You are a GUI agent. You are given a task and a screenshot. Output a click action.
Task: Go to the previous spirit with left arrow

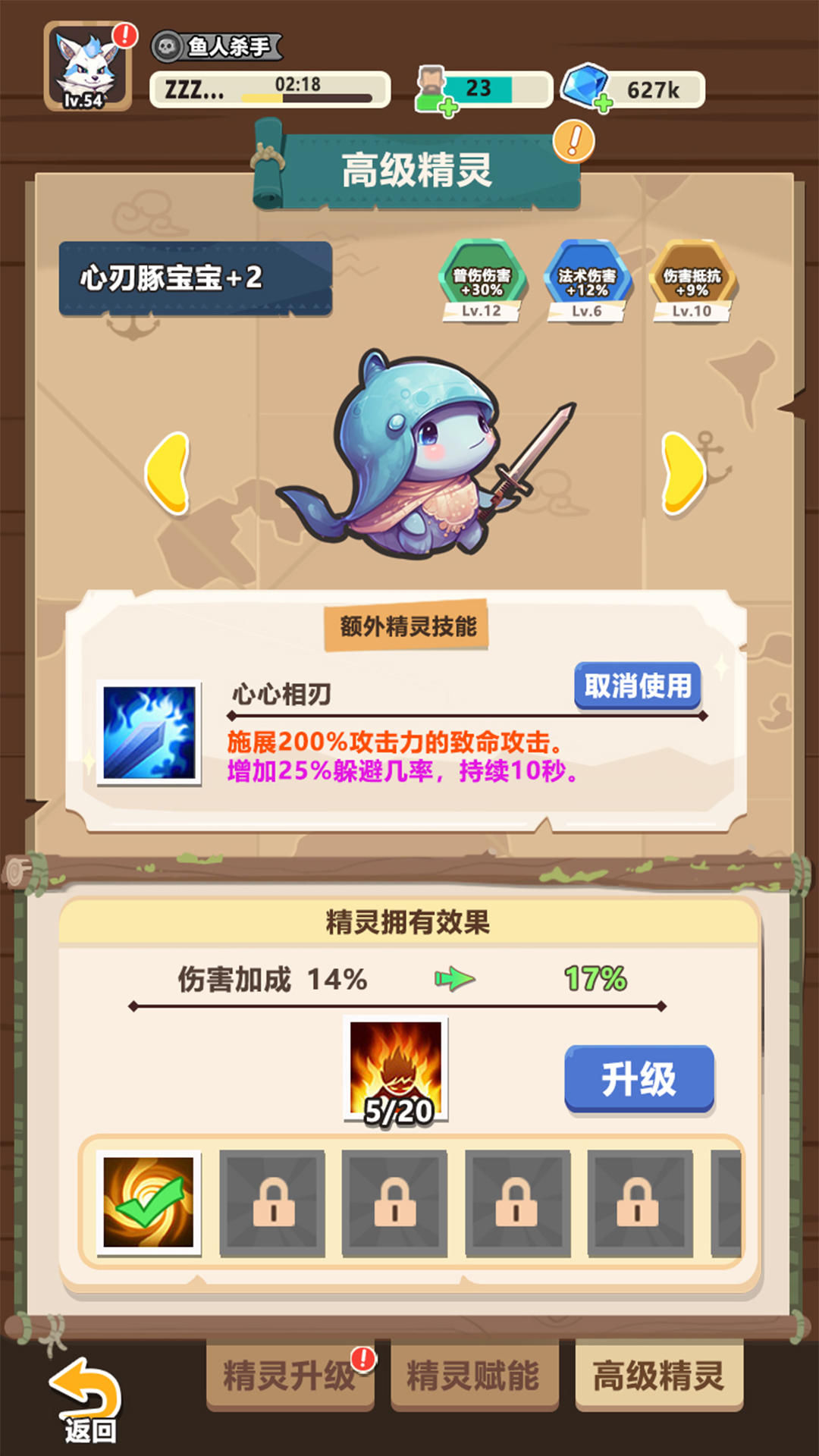click(x=168, y=474)
